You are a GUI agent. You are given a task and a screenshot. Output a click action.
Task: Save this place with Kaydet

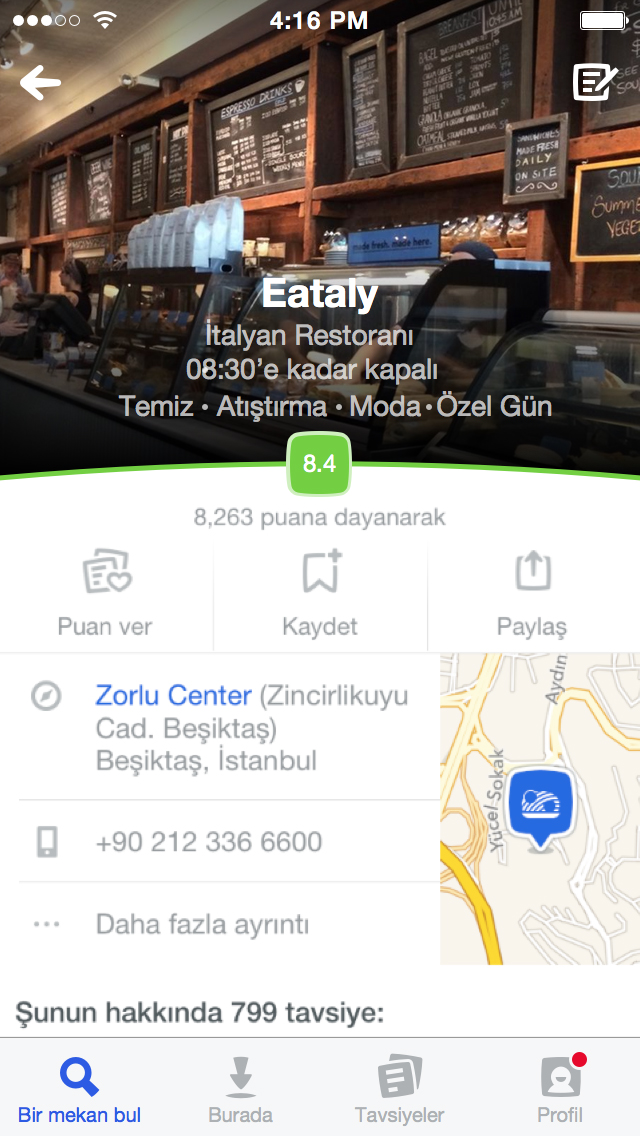[x=320, y=595]
